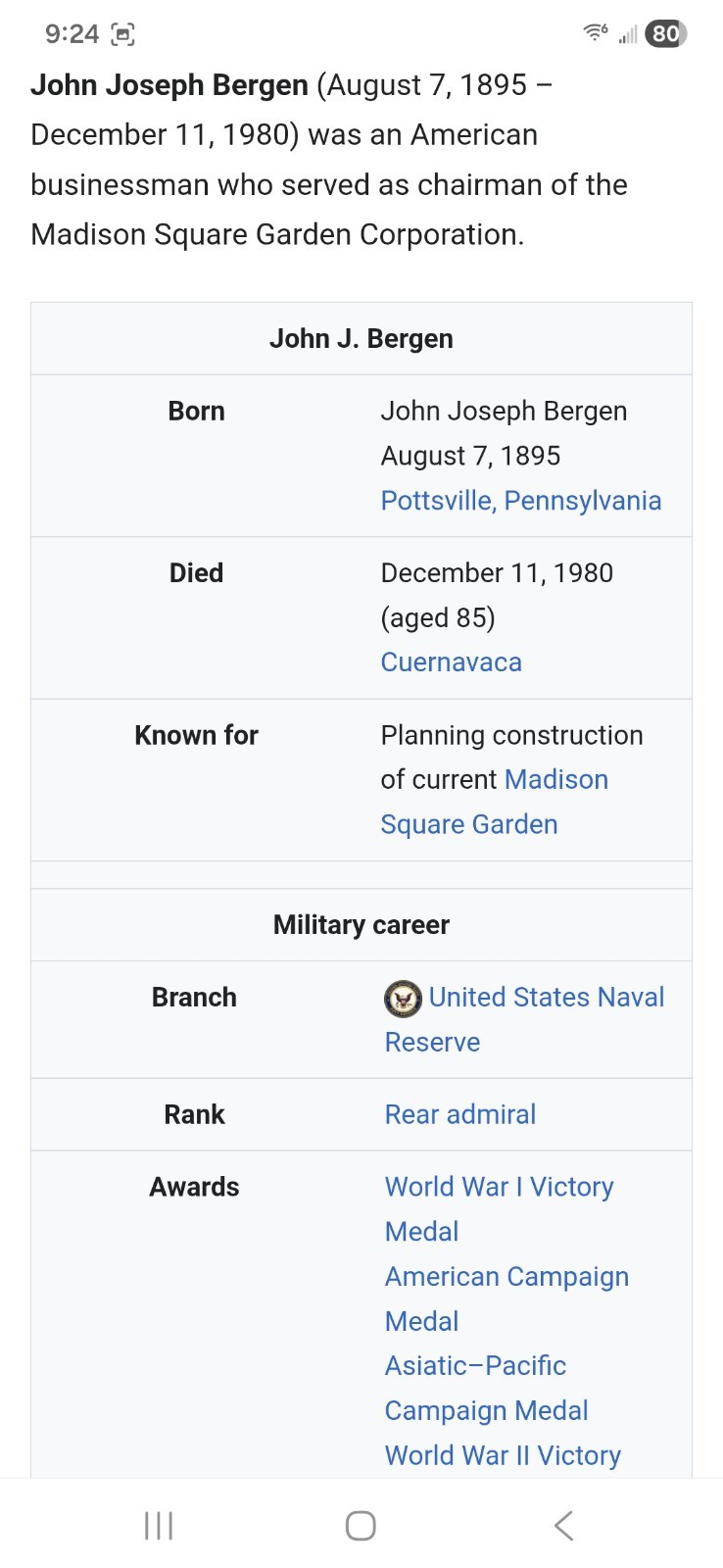Show recent apps
Screen dimensions: 723x1568
click(159, 1526)
